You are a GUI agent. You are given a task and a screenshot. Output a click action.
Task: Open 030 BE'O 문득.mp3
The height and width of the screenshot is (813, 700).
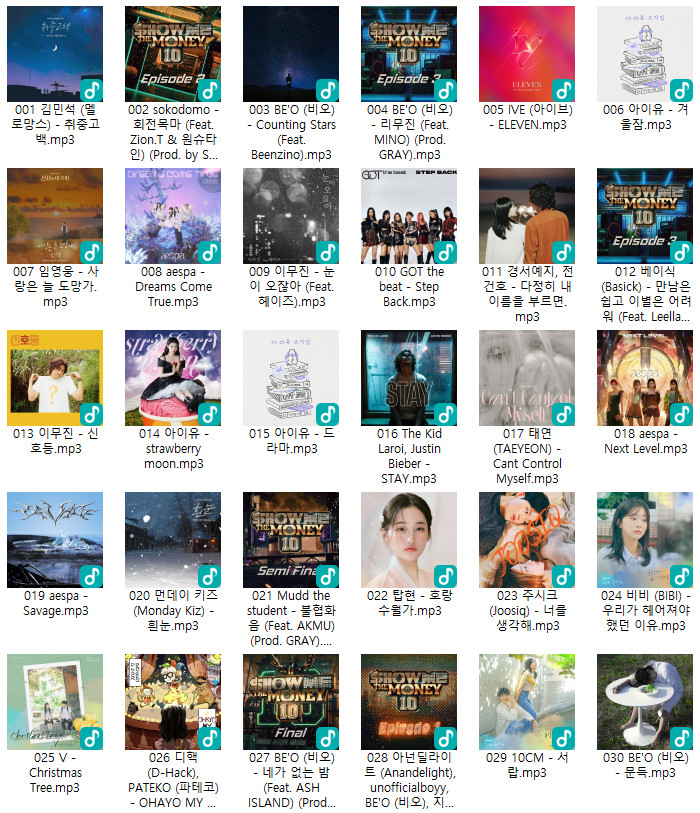644,701
